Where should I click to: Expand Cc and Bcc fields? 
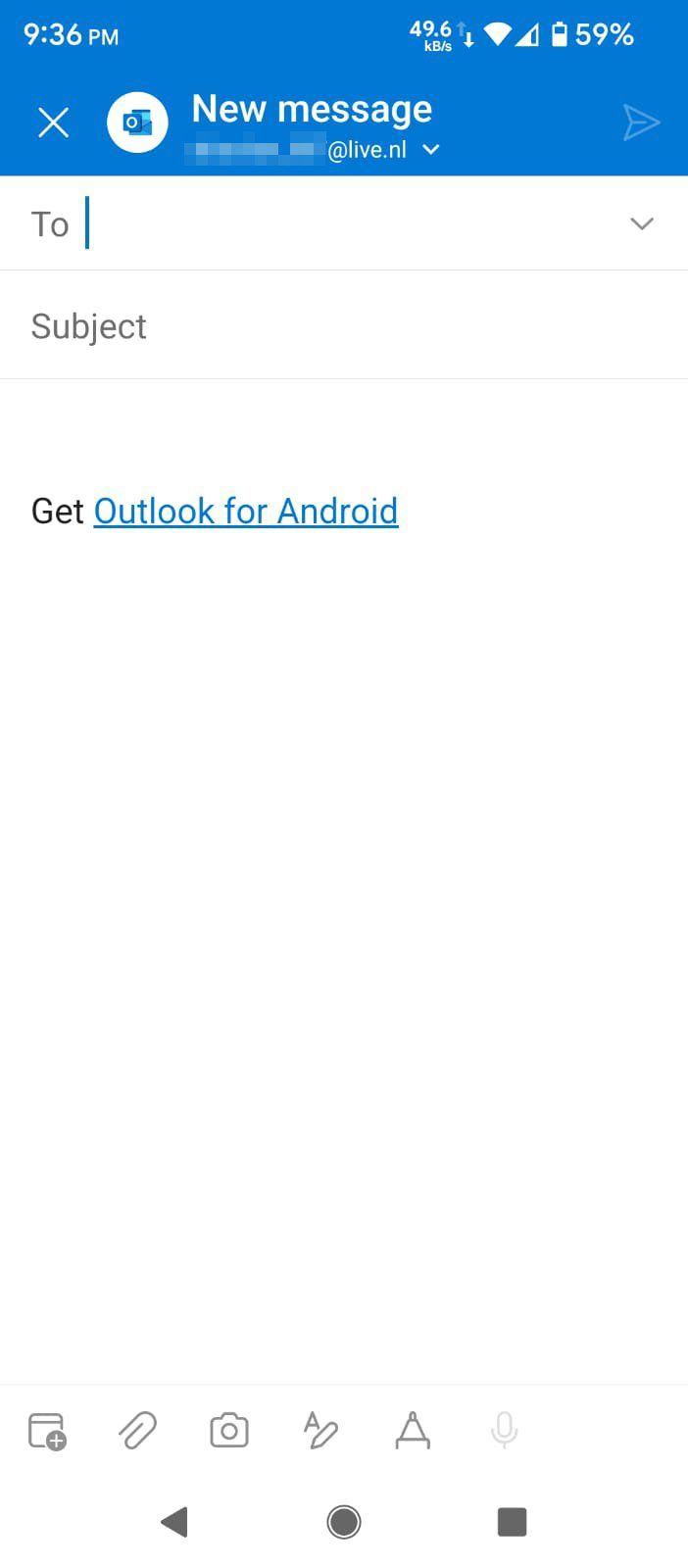click(x=641, y=223)
